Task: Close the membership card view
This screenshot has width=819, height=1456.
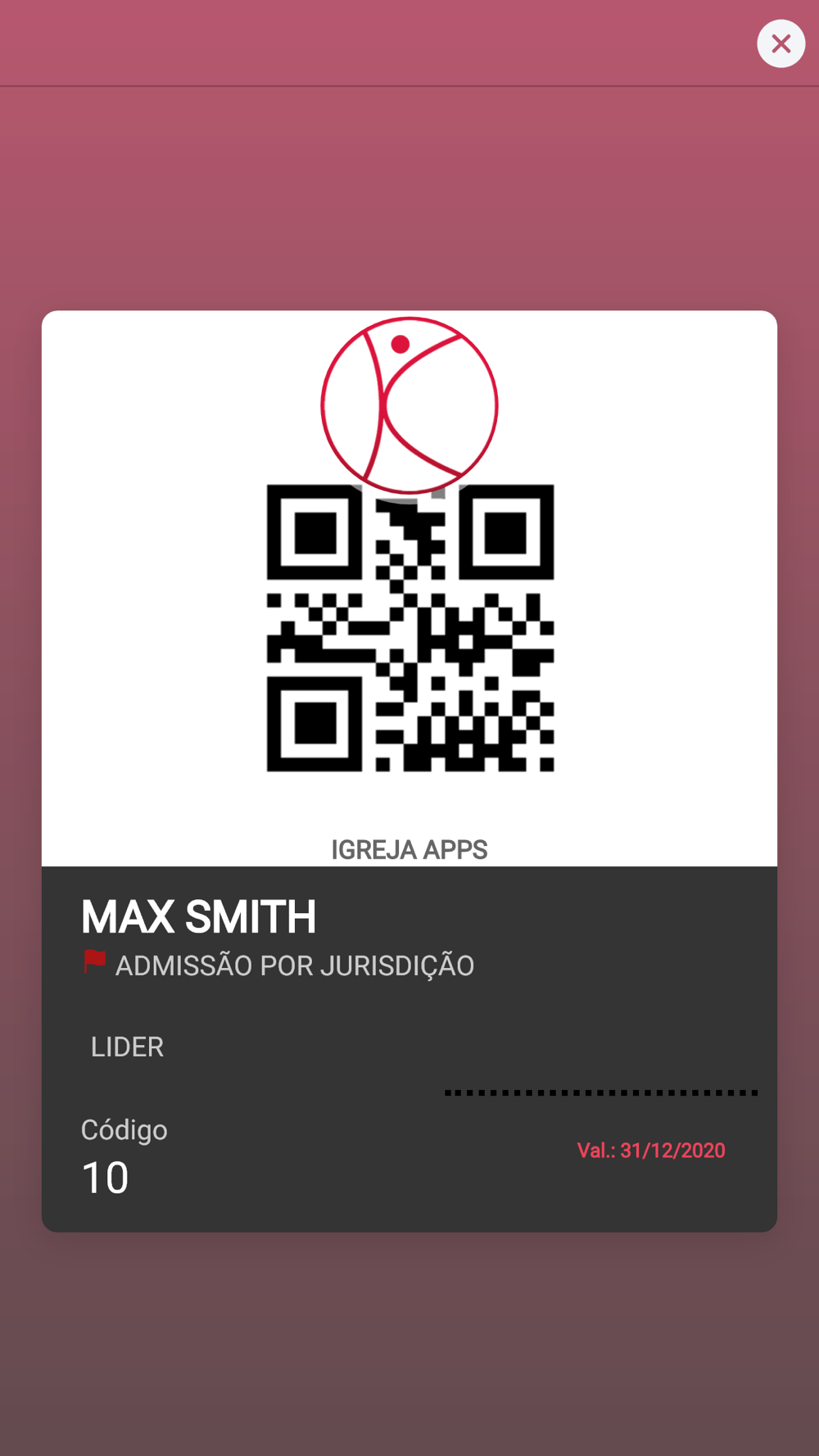Action: click(x=781, y=43)
